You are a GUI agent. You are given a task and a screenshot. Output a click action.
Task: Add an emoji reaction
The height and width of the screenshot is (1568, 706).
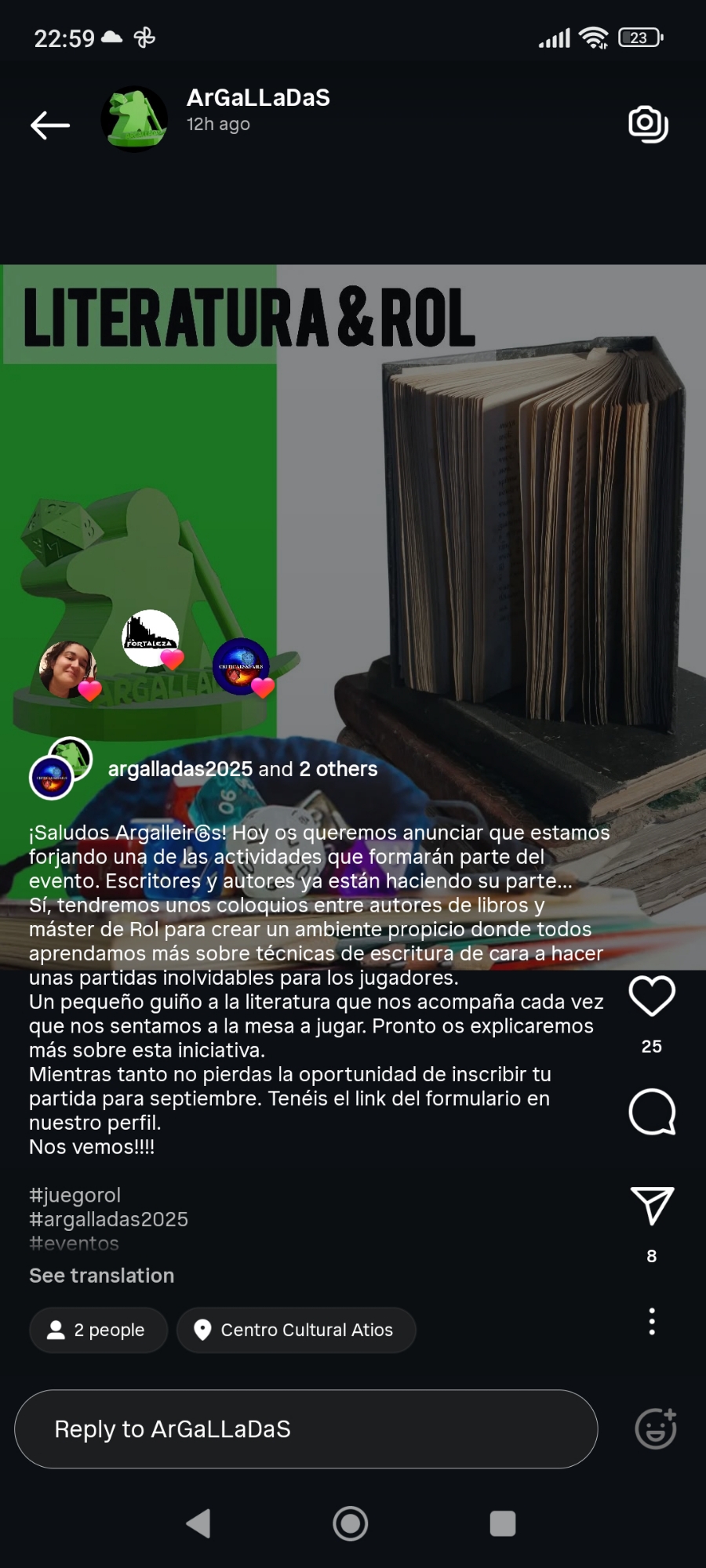(656, 1428)
